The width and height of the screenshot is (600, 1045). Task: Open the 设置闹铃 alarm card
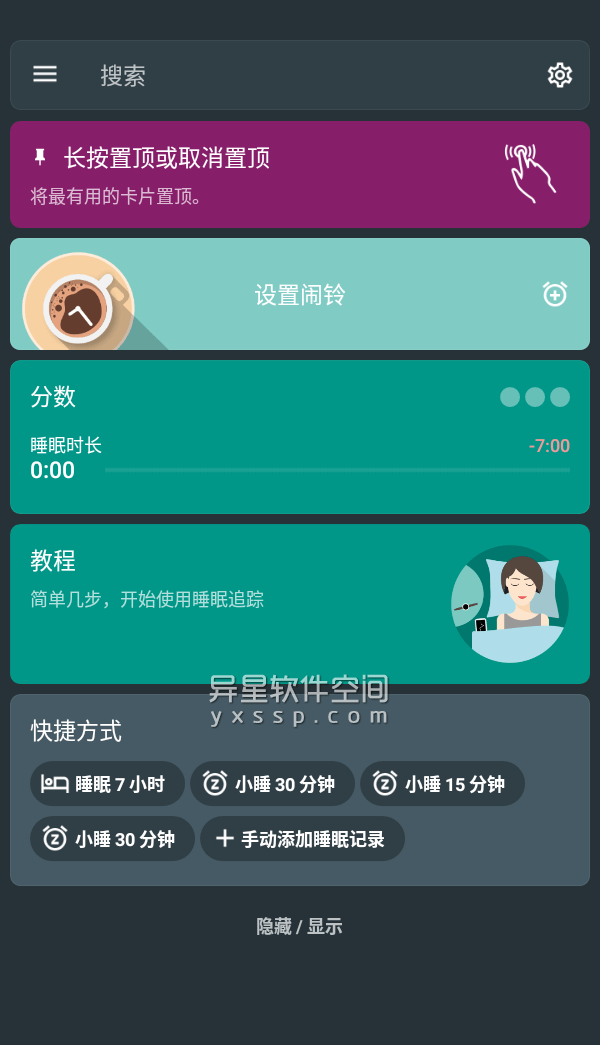300,295
